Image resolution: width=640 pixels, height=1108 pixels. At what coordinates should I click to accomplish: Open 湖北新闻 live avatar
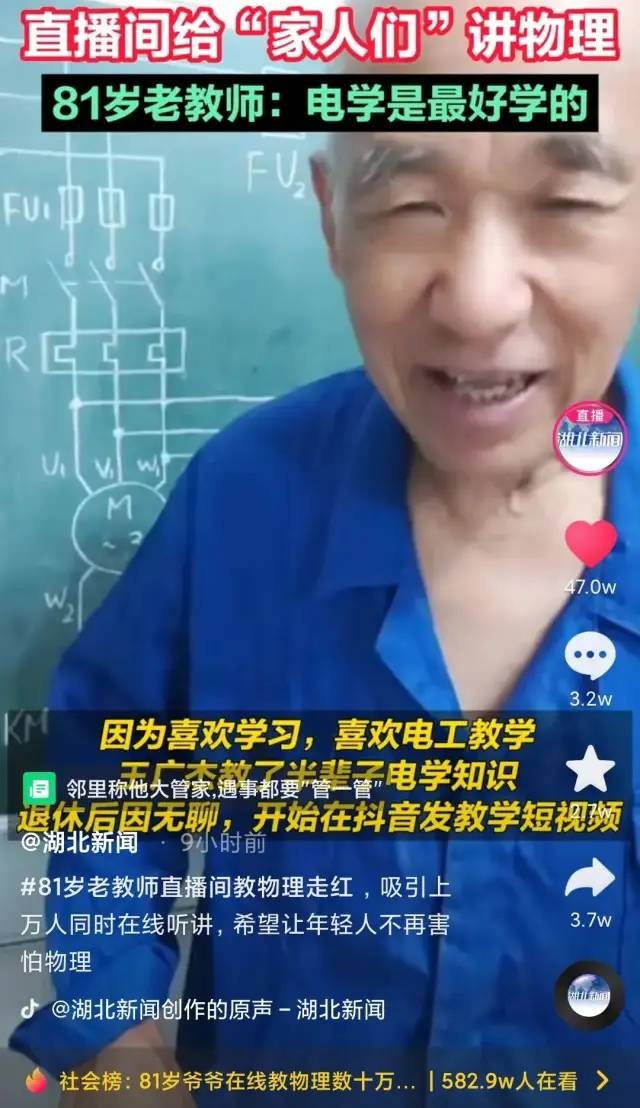589,438
